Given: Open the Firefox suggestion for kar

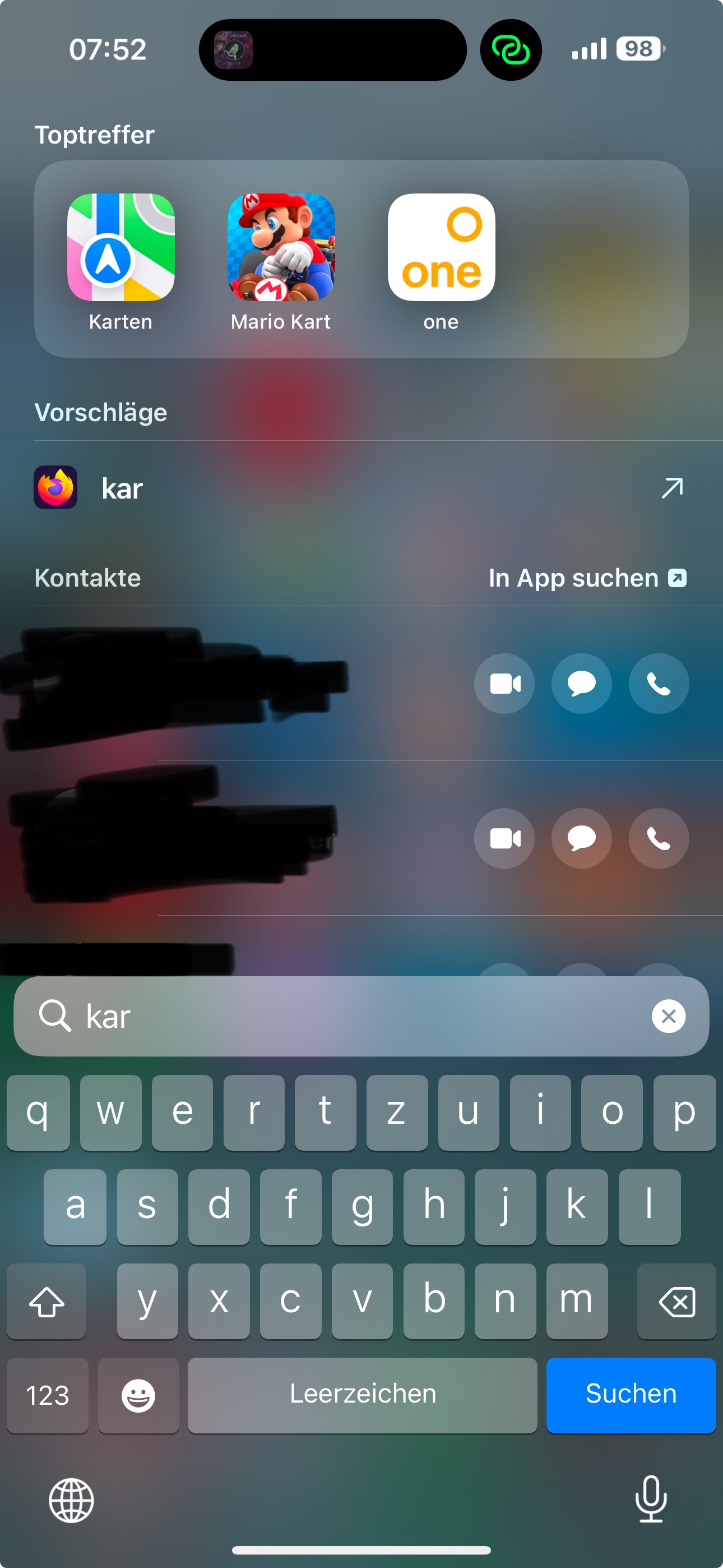Looking at the screenshot, I should point(359,488).
